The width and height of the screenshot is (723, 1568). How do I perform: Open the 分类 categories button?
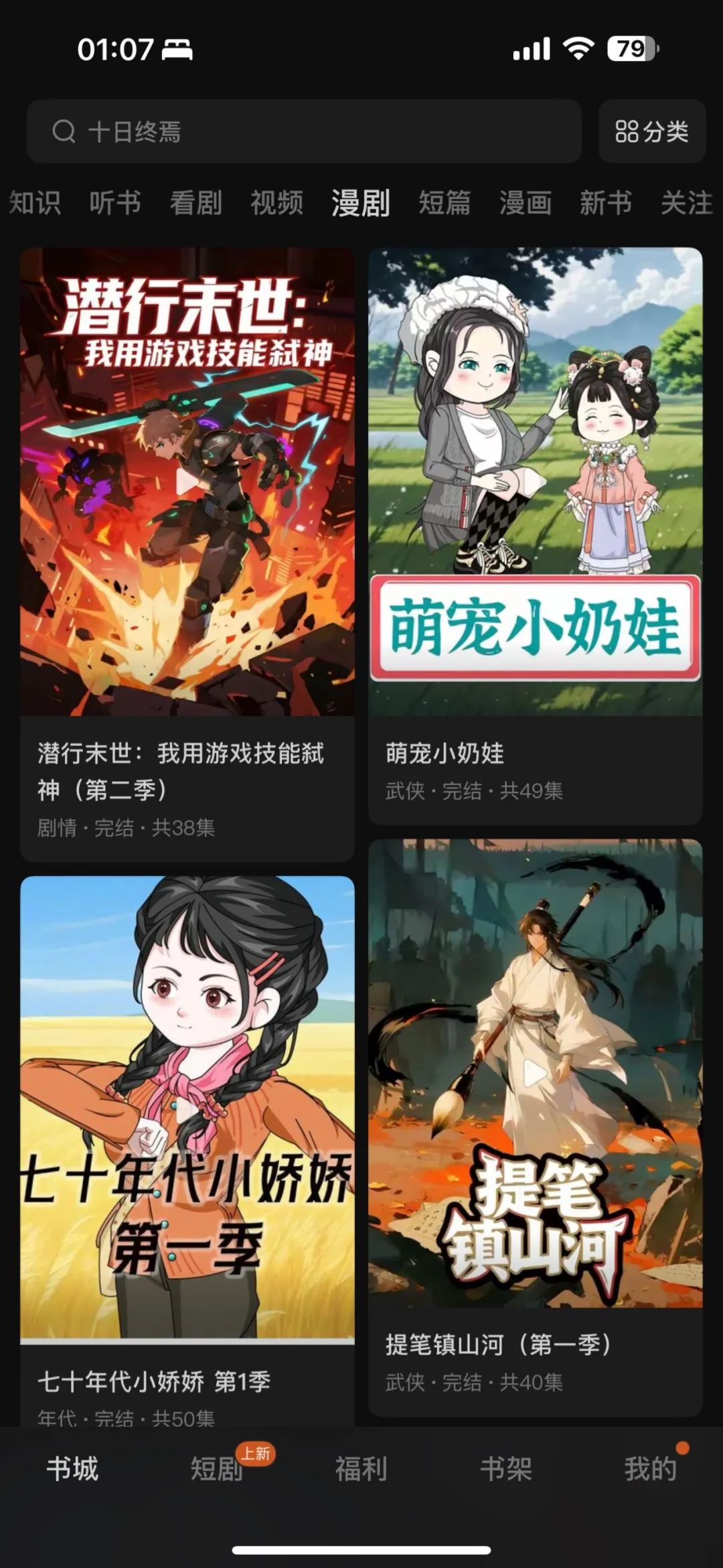coord(651,131)
